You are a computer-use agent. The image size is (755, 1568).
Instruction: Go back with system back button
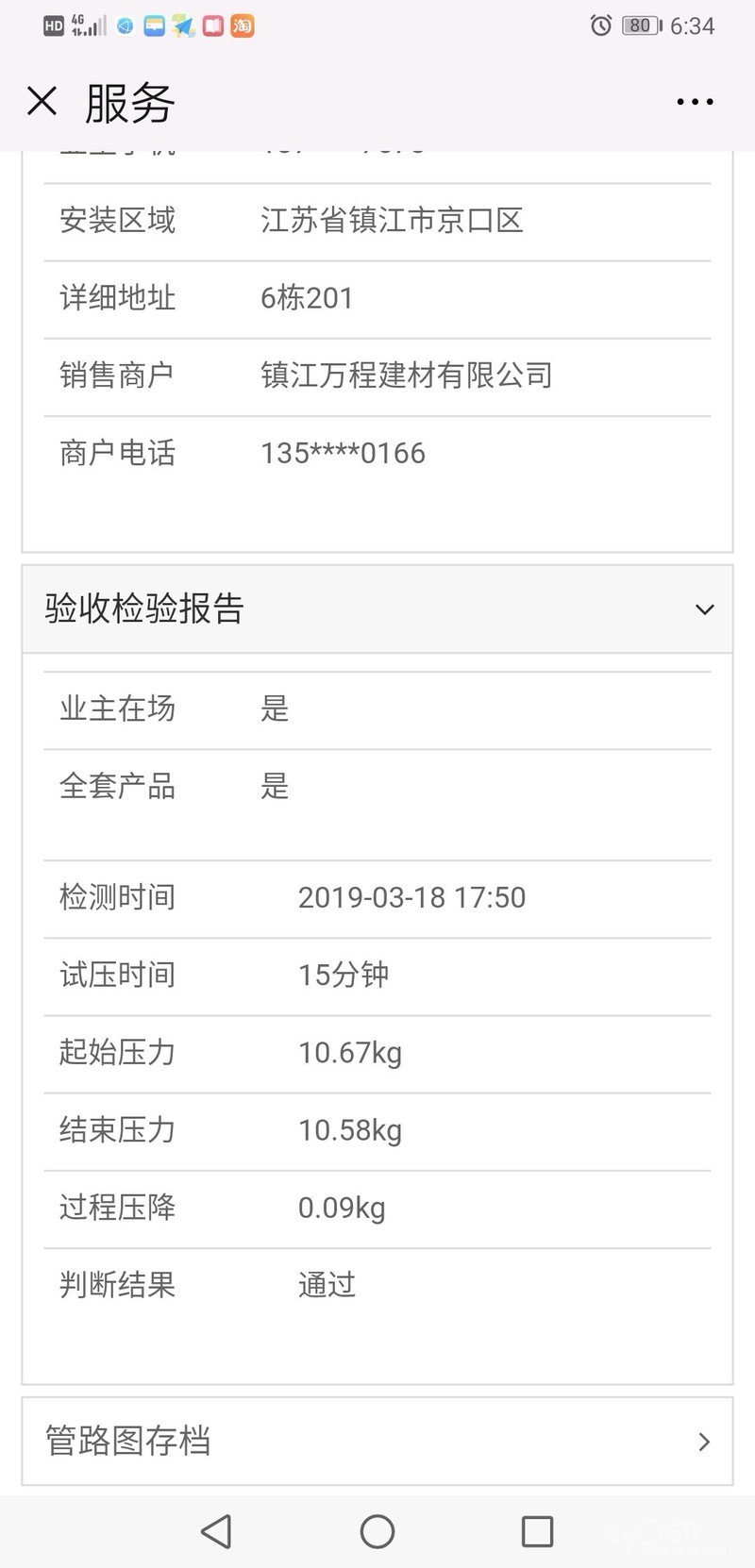217,1531
